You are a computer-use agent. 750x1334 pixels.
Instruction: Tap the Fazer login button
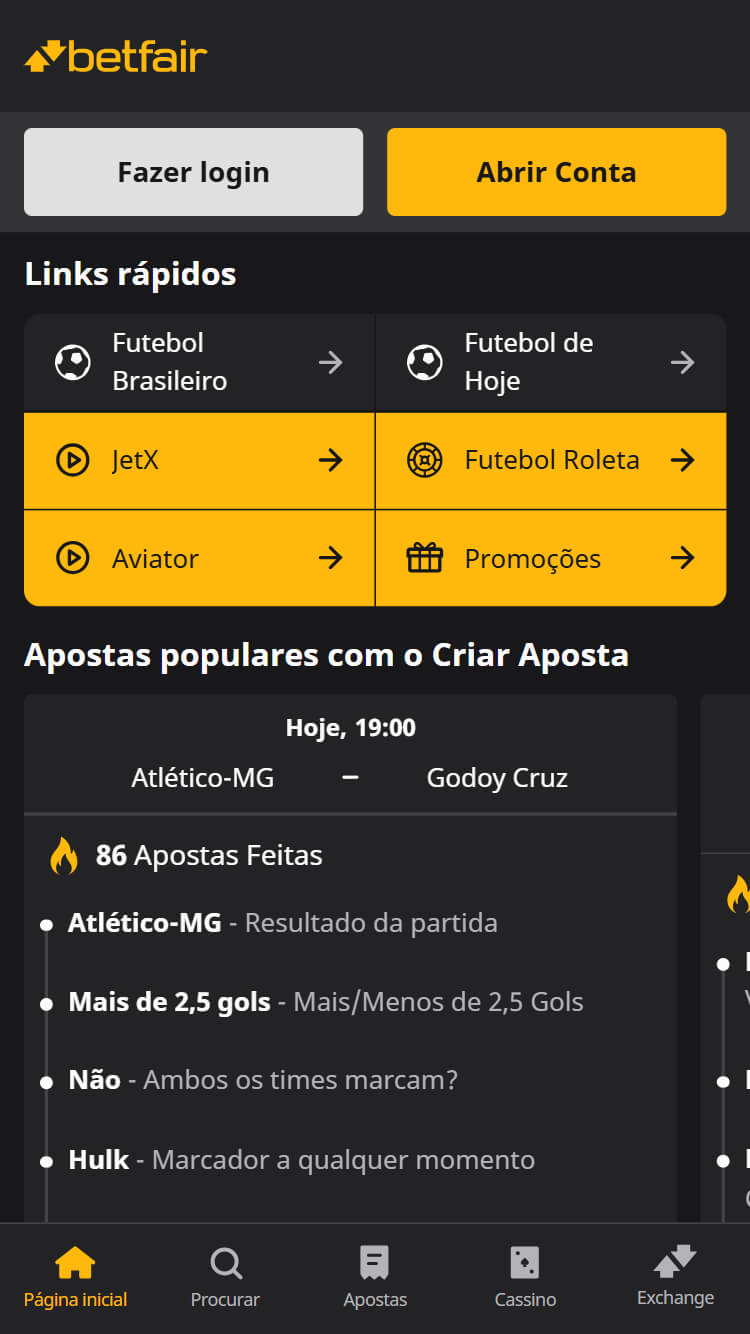click(x=193, y=172)
